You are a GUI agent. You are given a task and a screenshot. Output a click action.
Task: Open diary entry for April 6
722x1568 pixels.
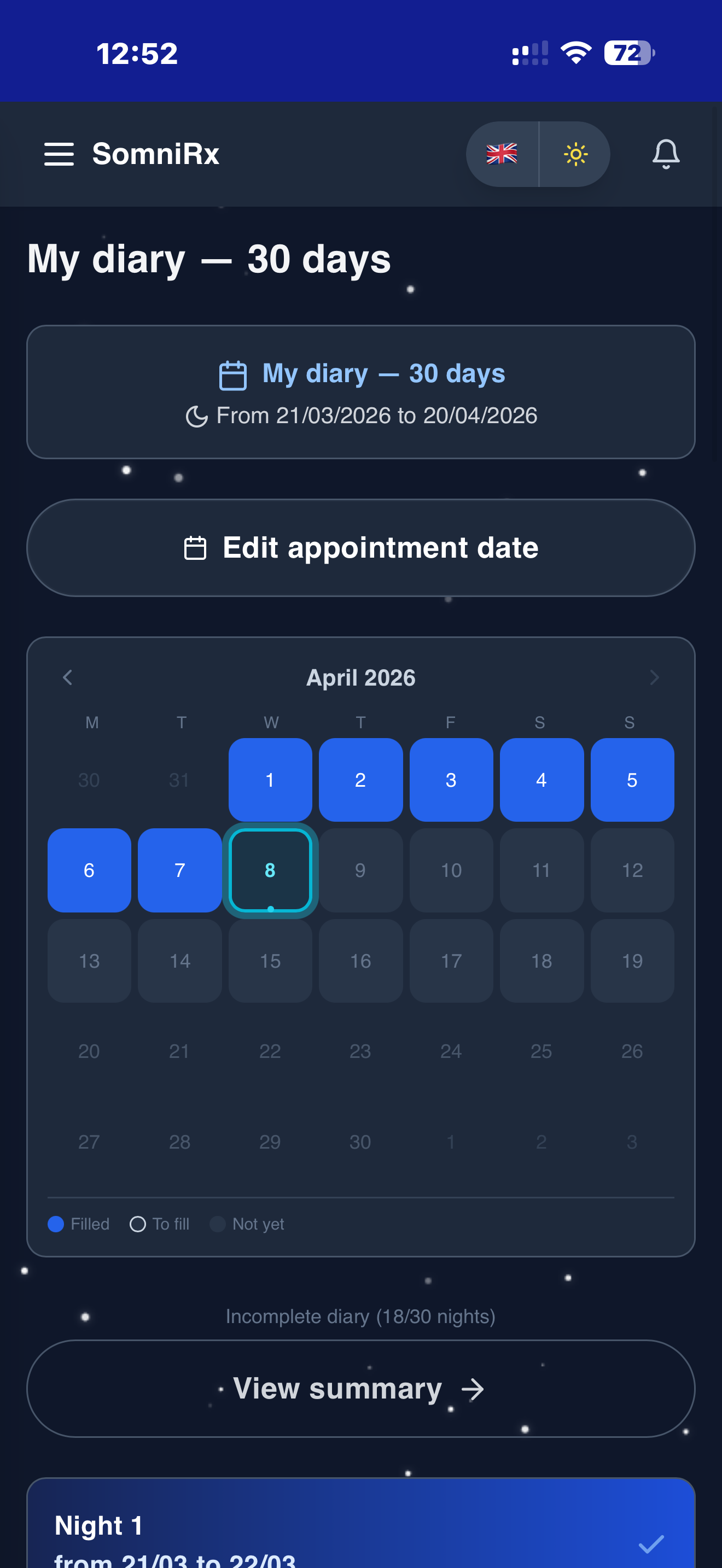click(x=90, y=870)
